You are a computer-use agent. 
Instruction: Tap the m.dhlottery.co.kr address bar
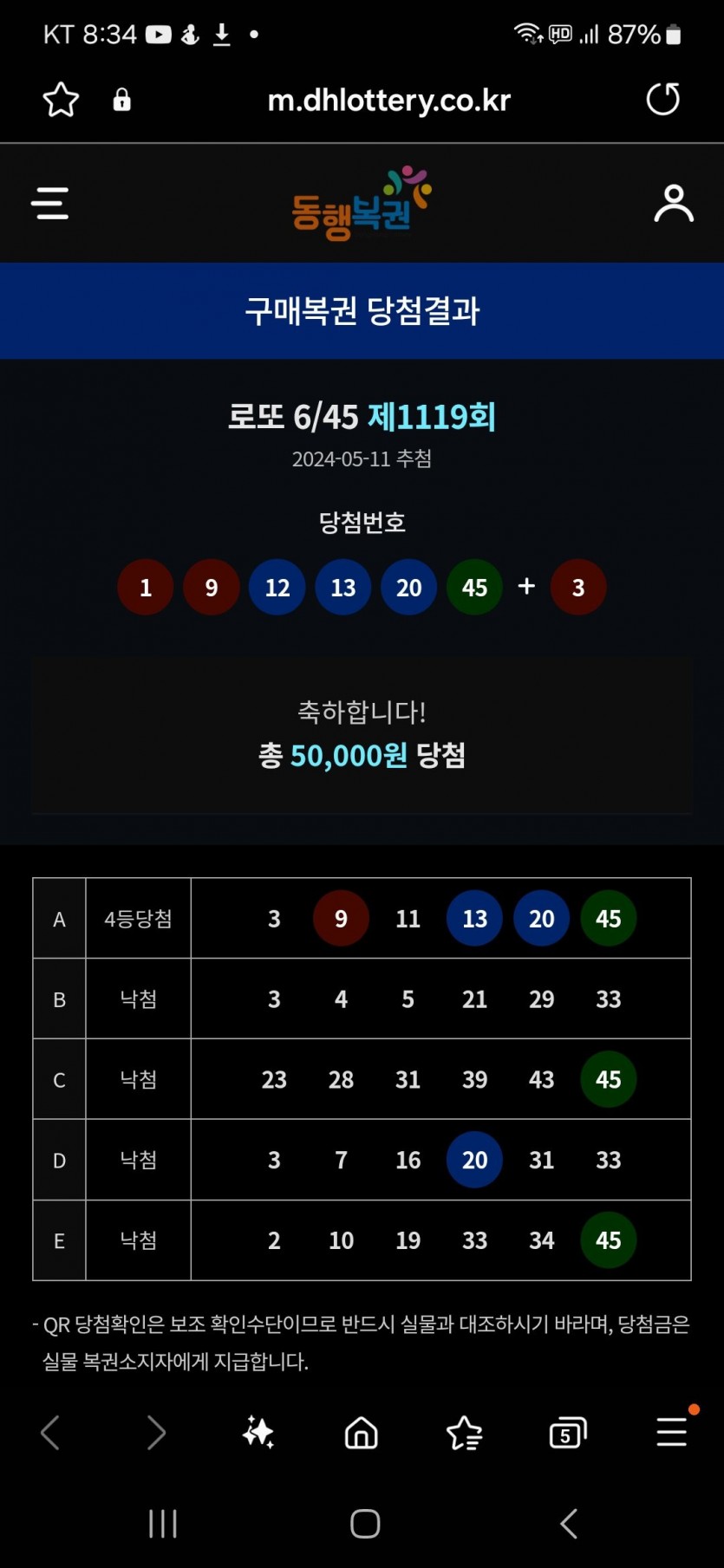[388, 101]
